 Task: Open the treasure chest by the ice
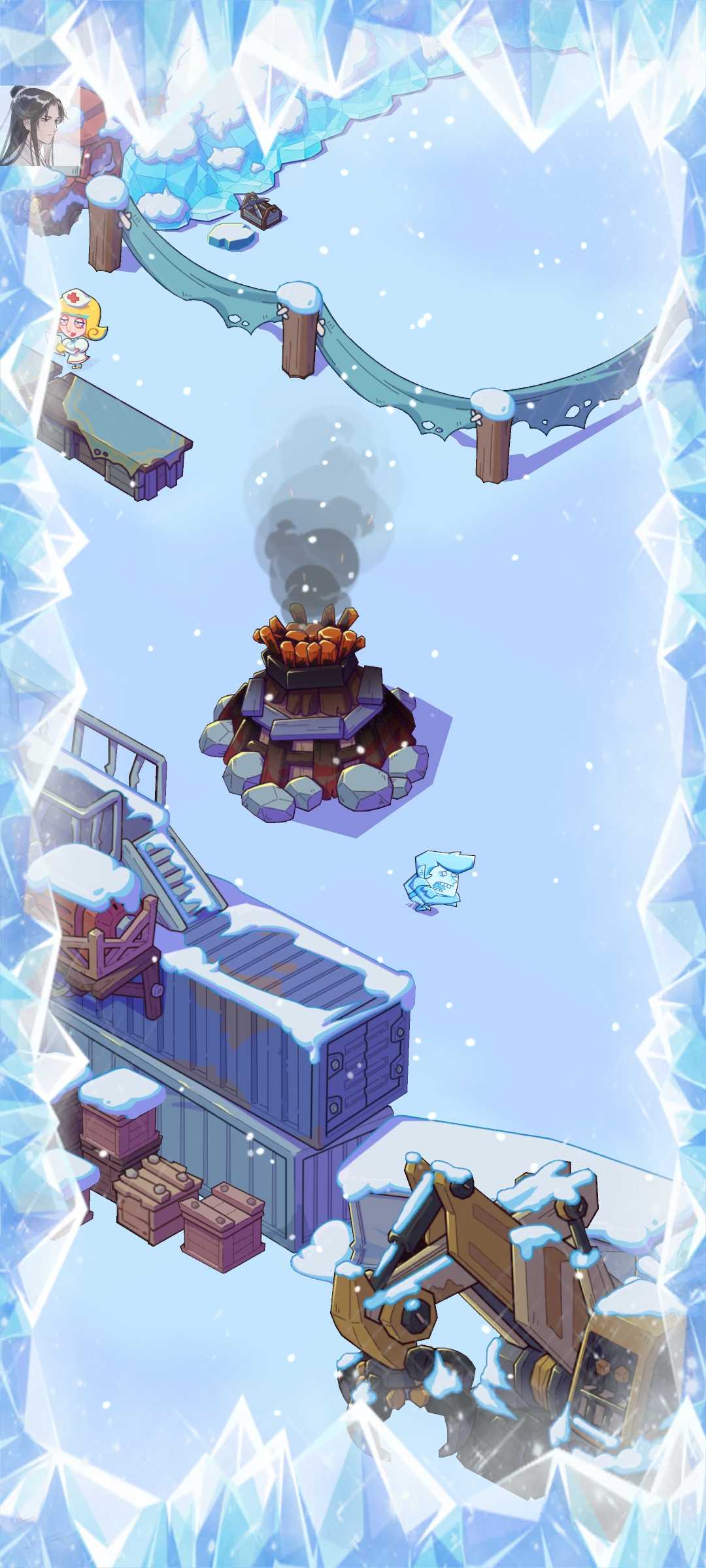click(x=260, y=210)
